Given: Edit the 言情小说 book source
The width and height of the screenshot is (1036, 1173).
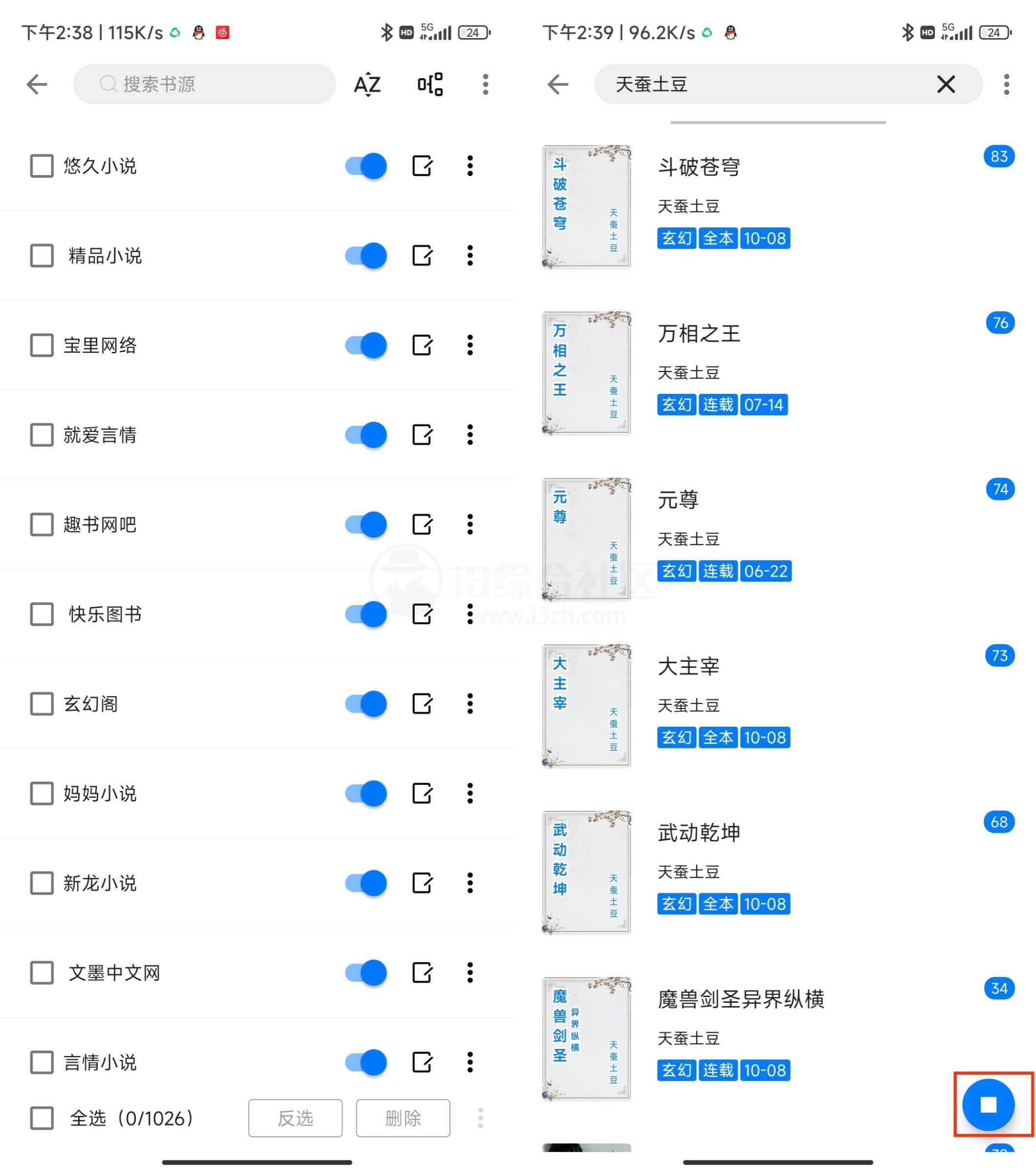Looking at the screenshot, I should click(422, 1062).
